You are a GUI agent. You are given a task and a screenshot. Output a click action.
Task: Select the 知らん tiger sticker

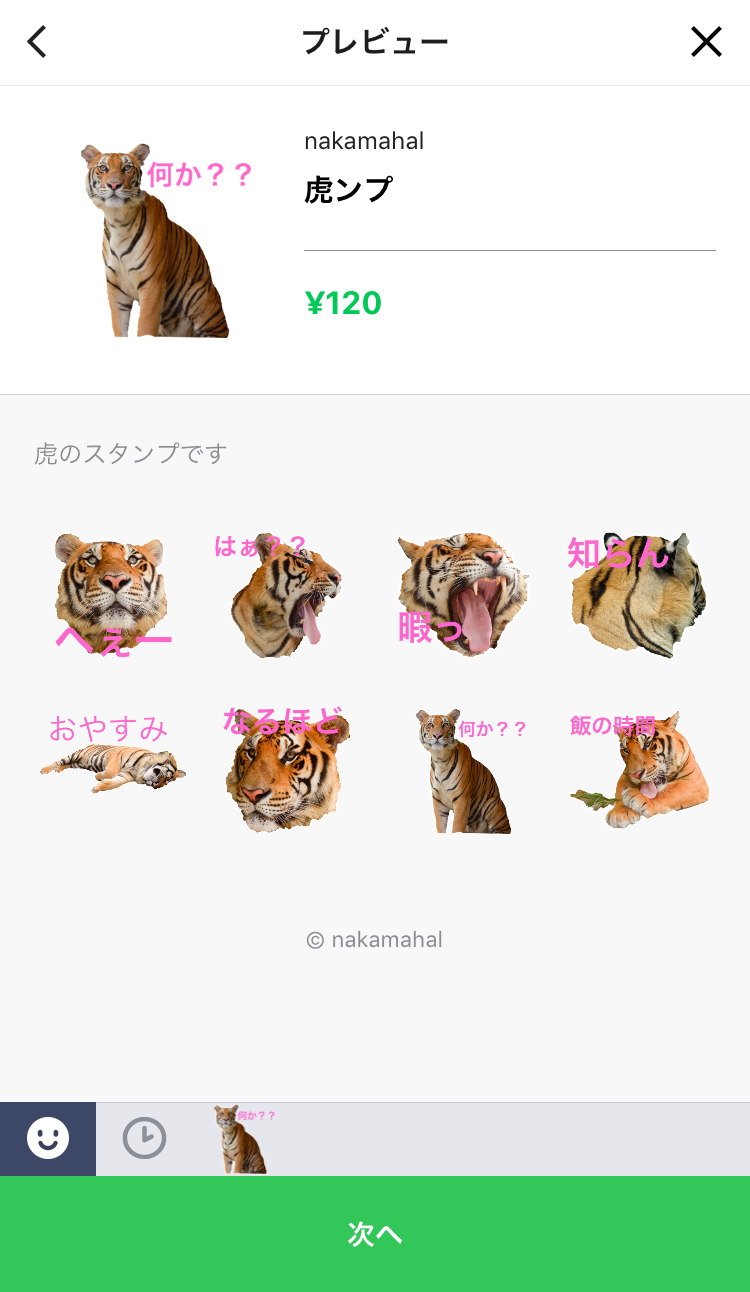pyautogui.click(x=637, y=595)
